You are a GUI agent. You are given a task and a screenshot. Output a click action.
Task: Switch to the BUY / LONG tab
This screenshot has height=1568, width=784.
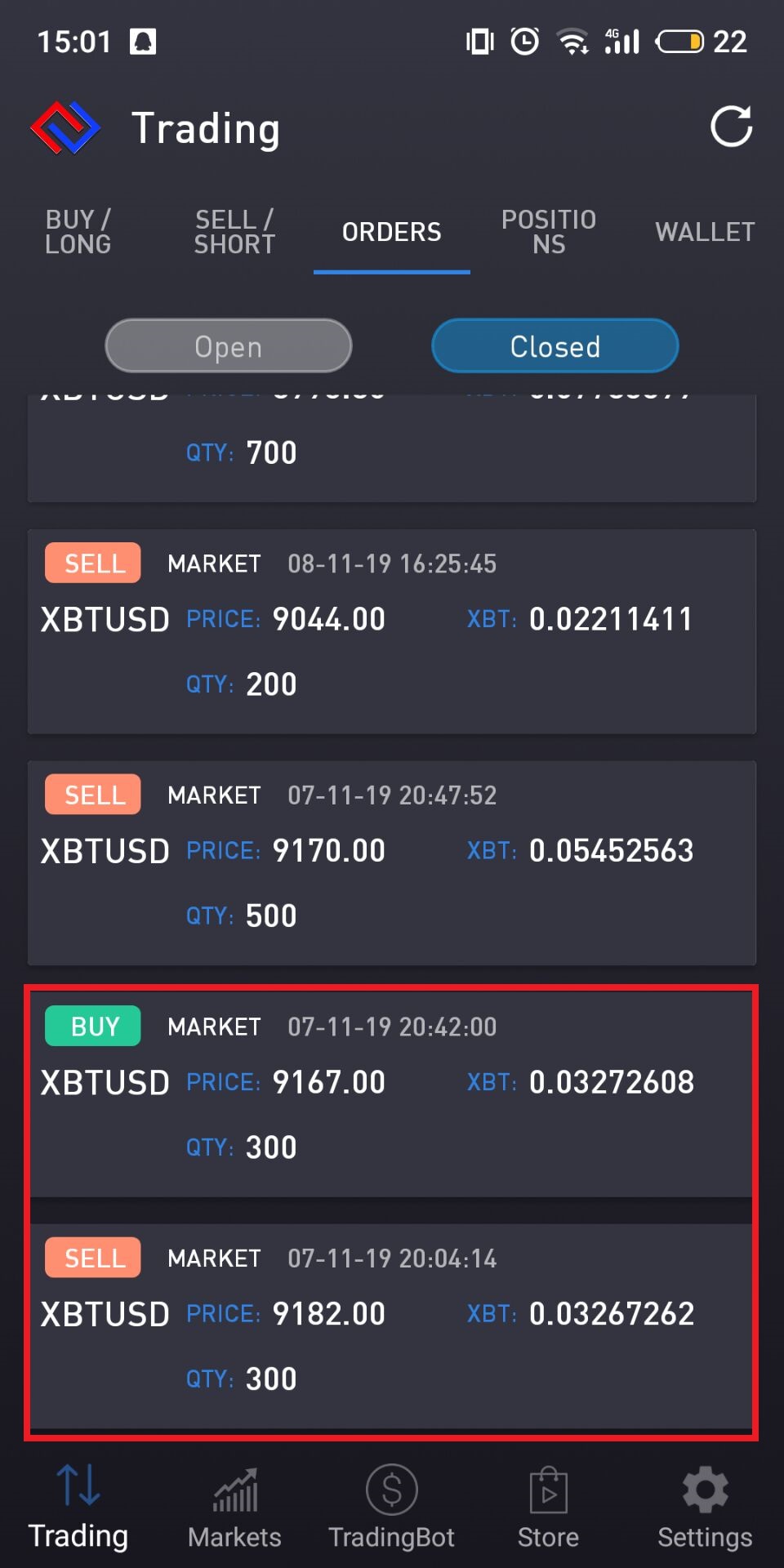coord(78,232)
